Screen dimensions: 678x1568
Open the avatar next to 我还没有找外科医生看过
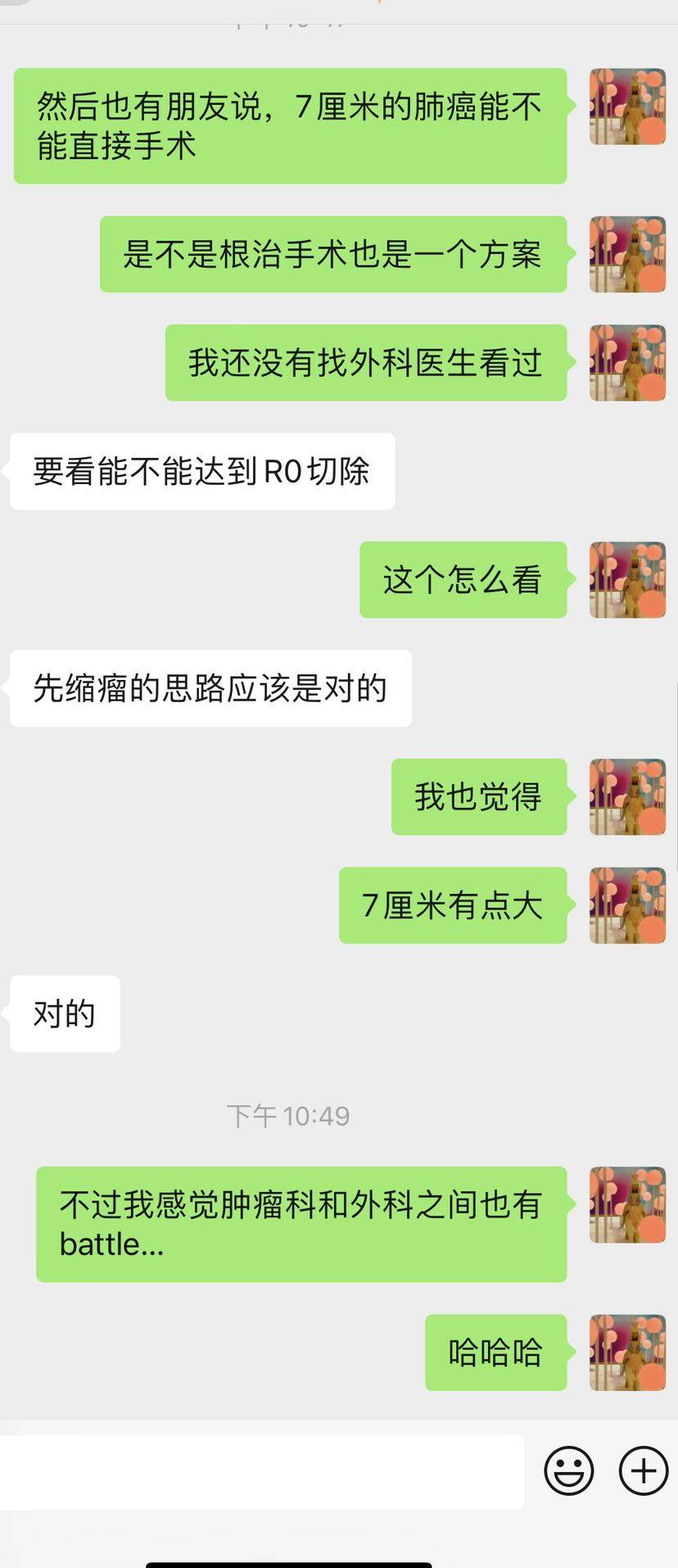627,363
